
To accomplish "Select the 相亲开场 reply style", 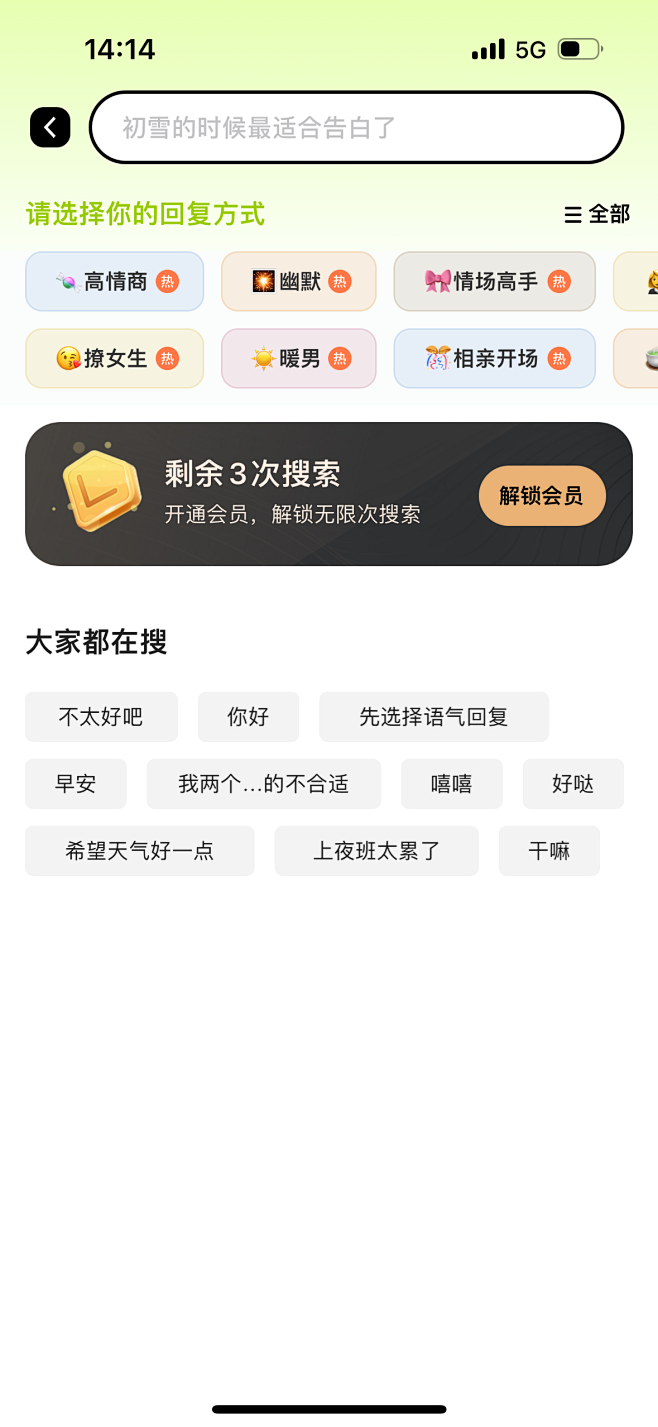I will pyautogui.click(x=495, y=358).
